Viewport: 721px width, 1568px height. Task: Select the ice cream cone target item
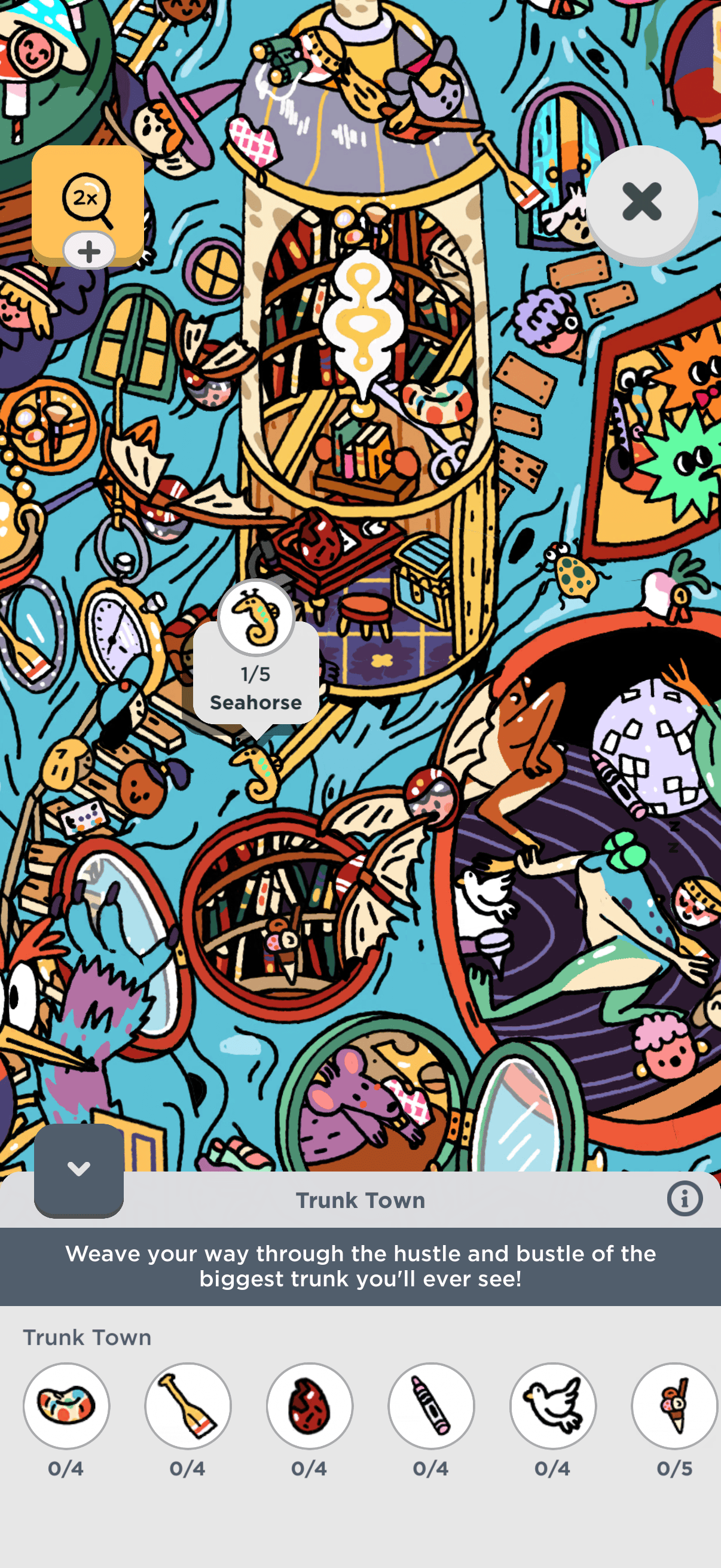[674, 1405]
